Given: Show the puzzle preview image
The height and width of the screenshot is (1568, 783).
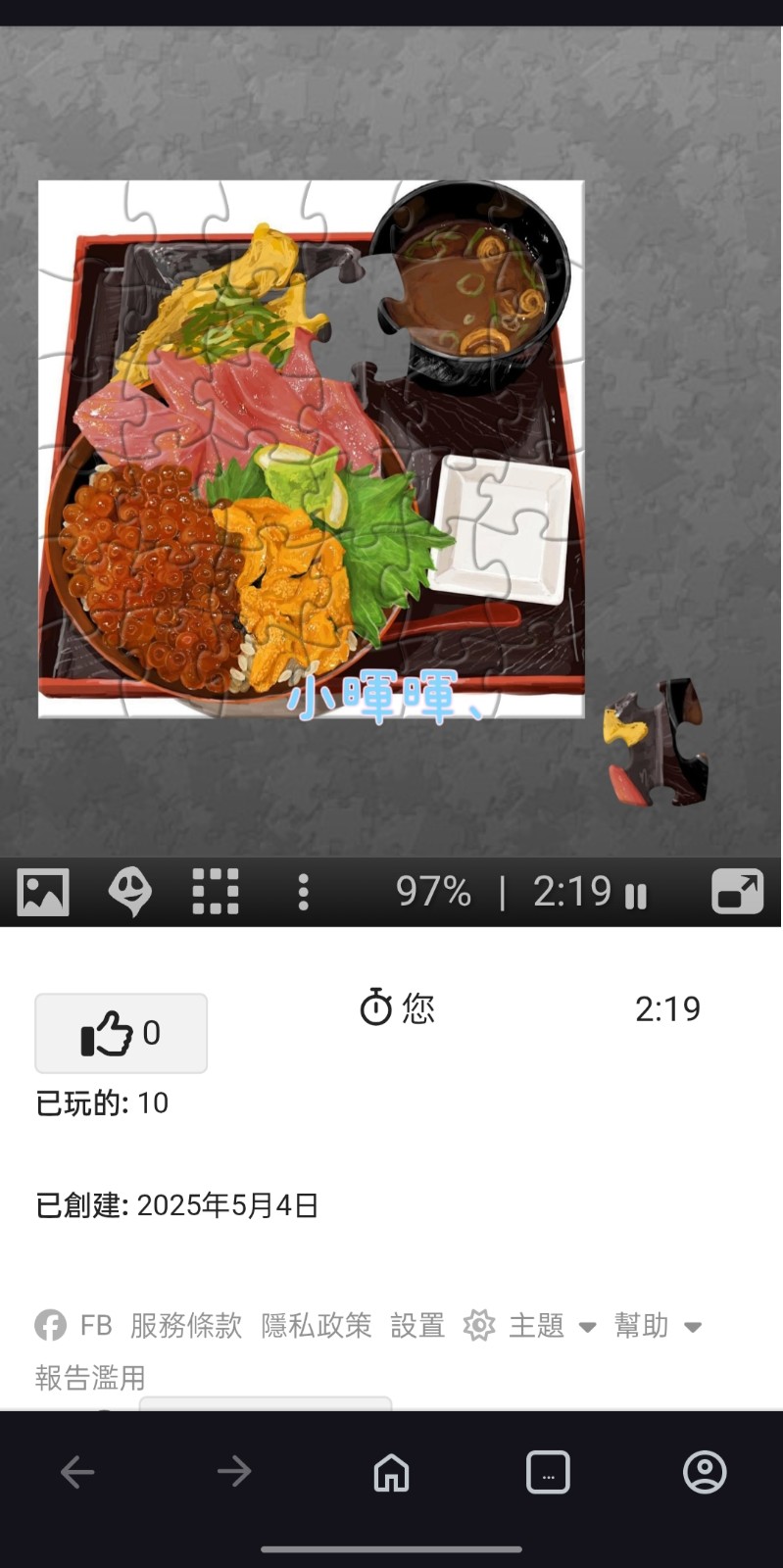Looking at the screenshot, I should (x=43, y=892).
